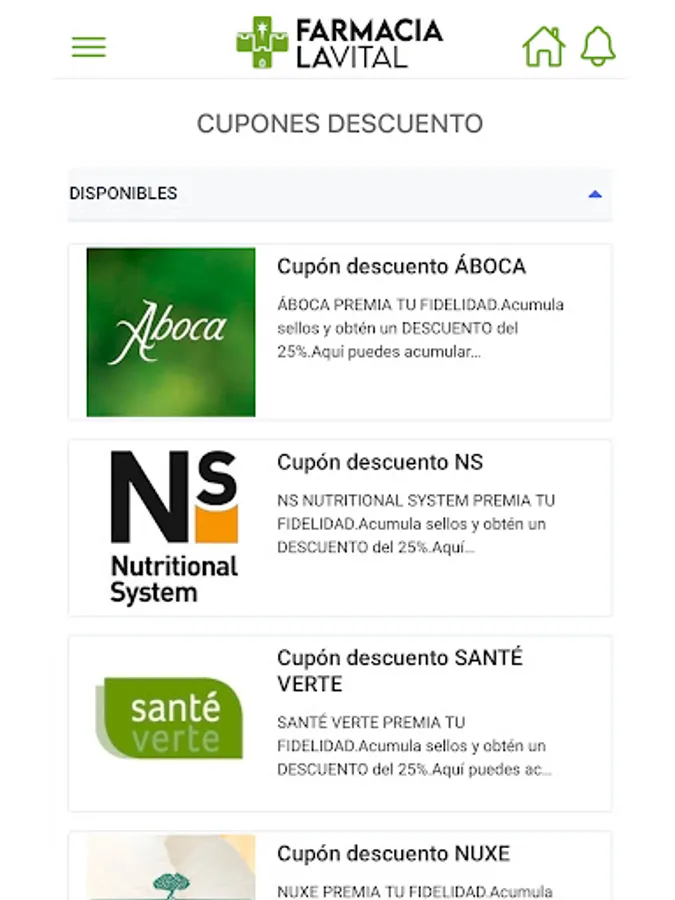675x900 pixels.
Task: Tap the Cupón descuento NUXE card
Action: click(340, 866)
